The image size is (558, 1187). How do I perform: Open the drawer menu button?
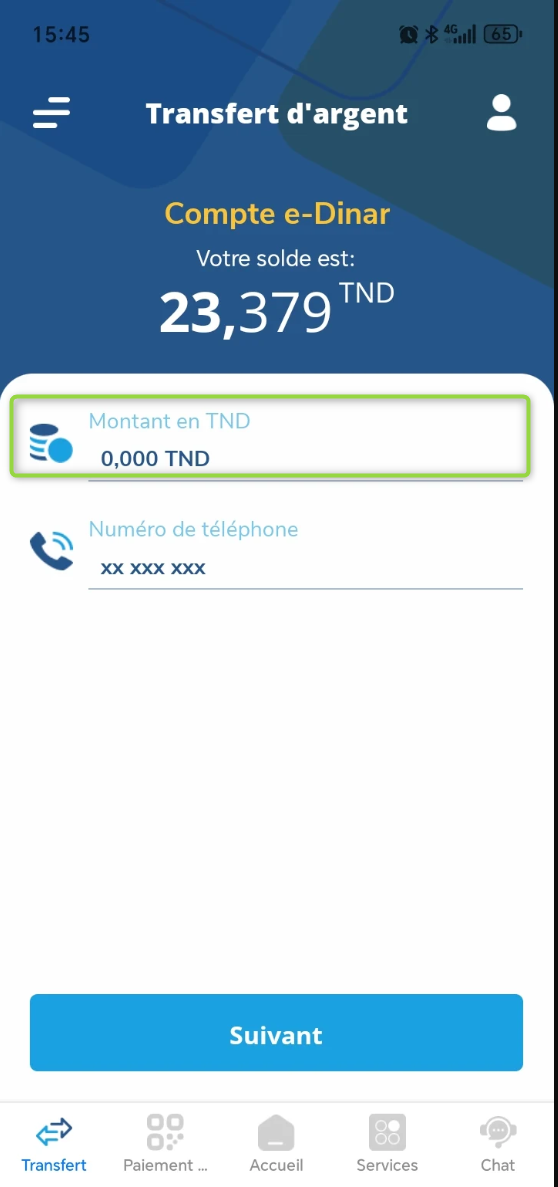(51, 114)
